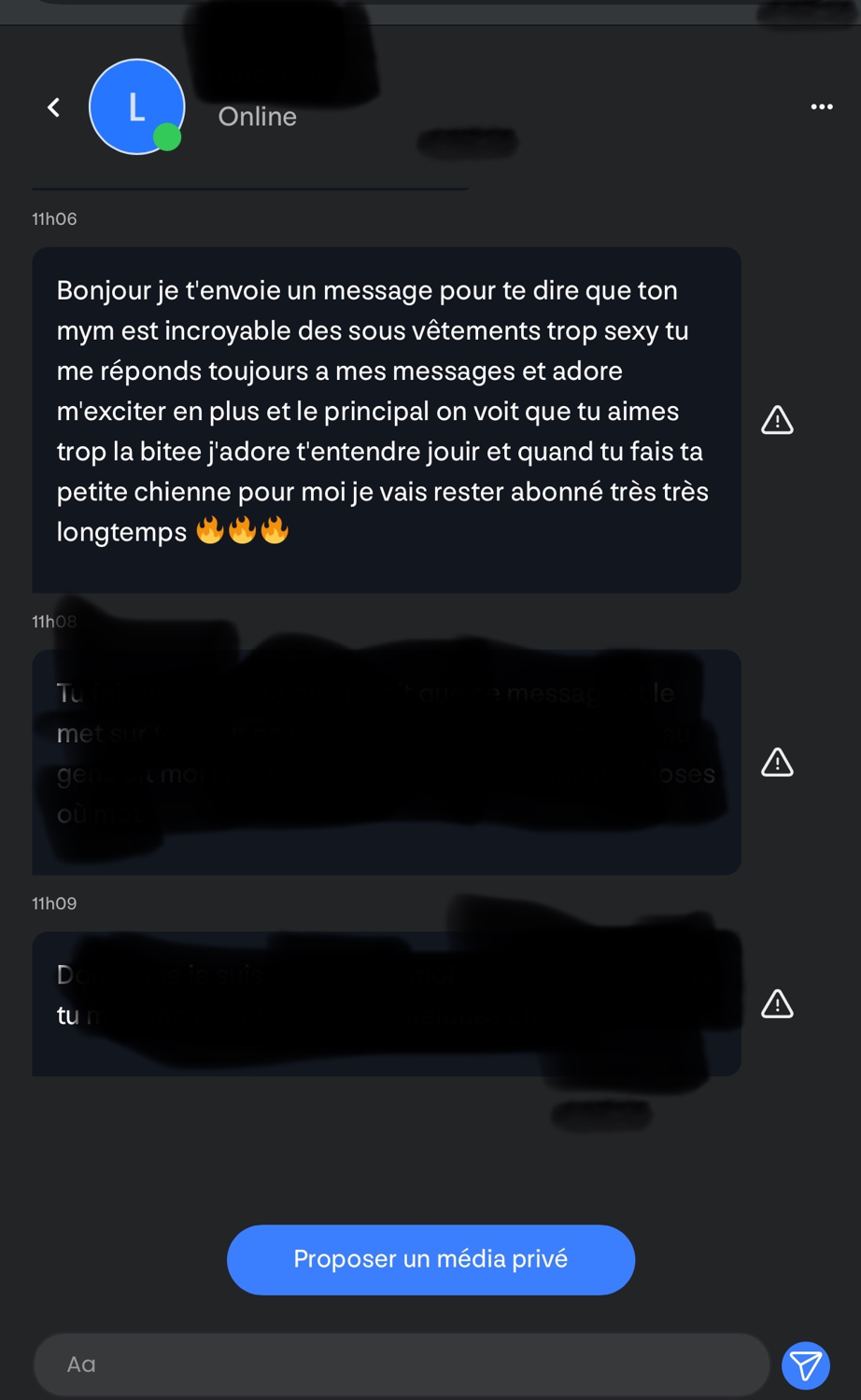The height and width of the screenshot is (1400, 861).
Task: Report the 11h08 message via warning icon
Action: [777, 762]
